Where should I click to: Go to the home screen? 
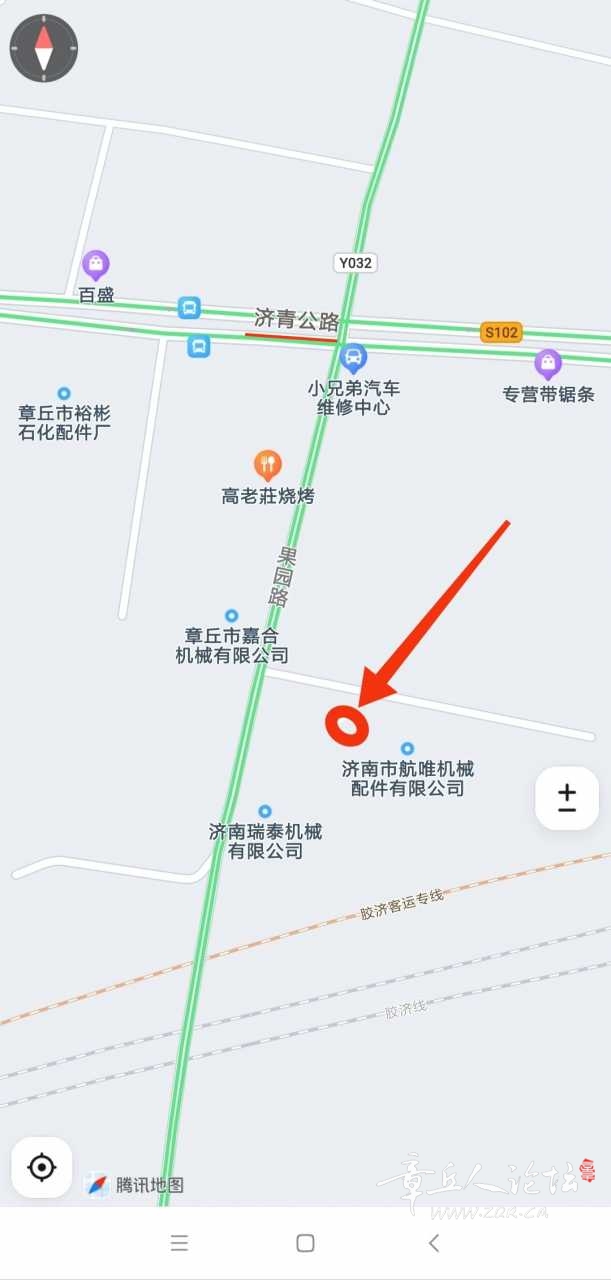click(x=306, y=1243)
